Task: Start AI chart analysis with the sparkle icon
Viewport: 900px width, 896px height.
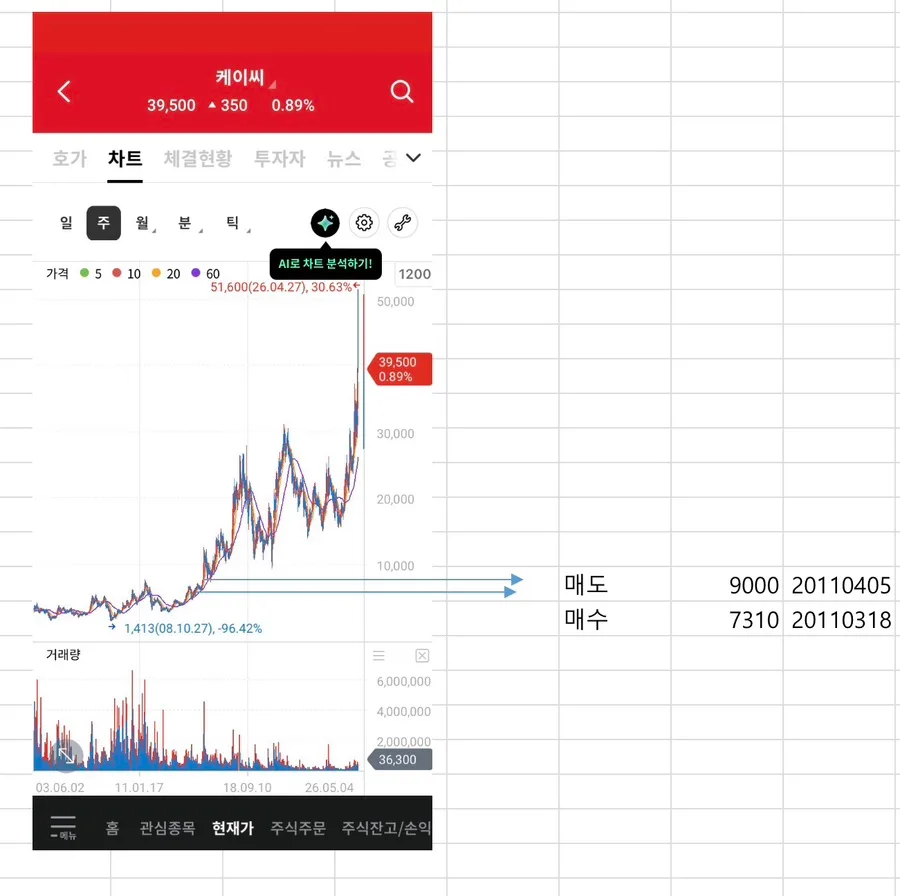Action: tap(325, 223)
